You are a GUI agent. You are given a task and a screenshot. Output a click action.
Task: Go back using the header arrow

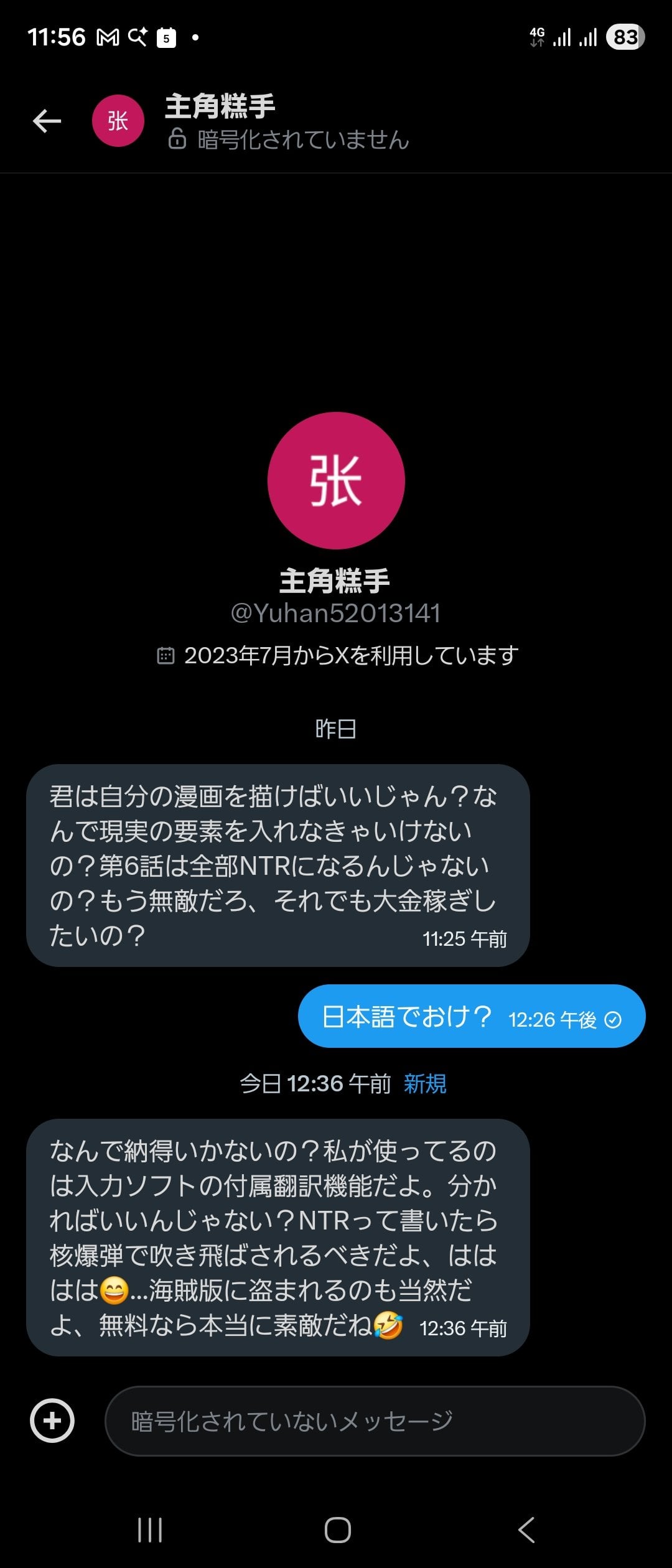47,121
